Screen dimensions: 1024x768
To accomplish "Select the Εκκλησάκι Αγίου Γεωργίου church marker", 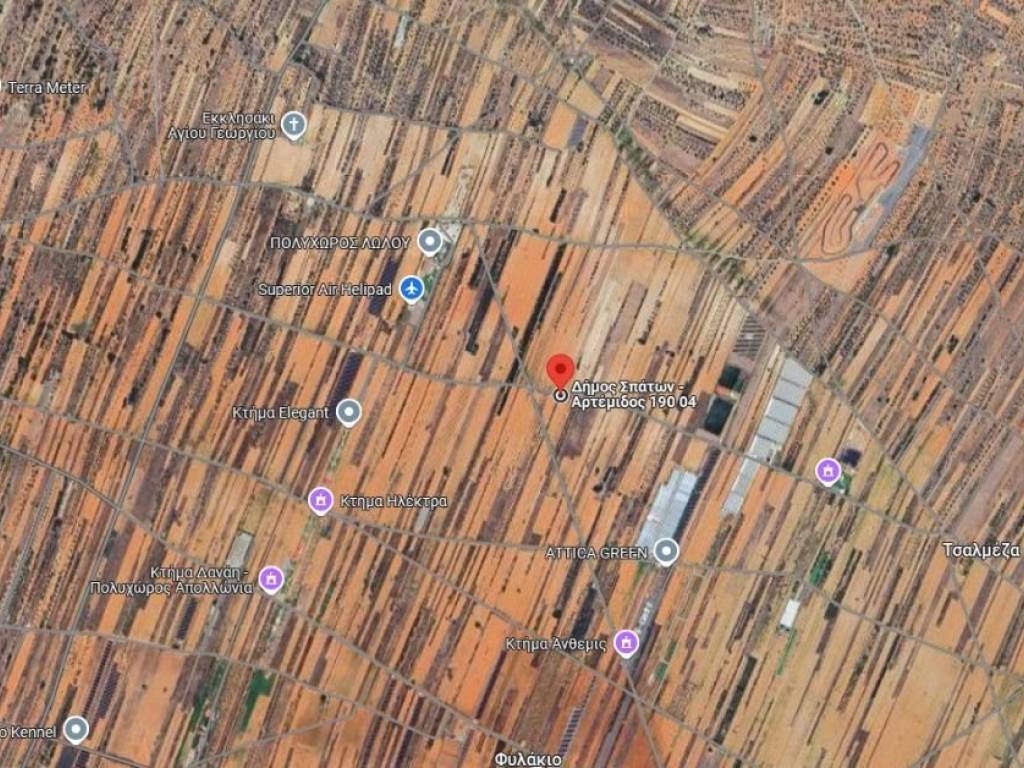I will (x=293, y=124).
